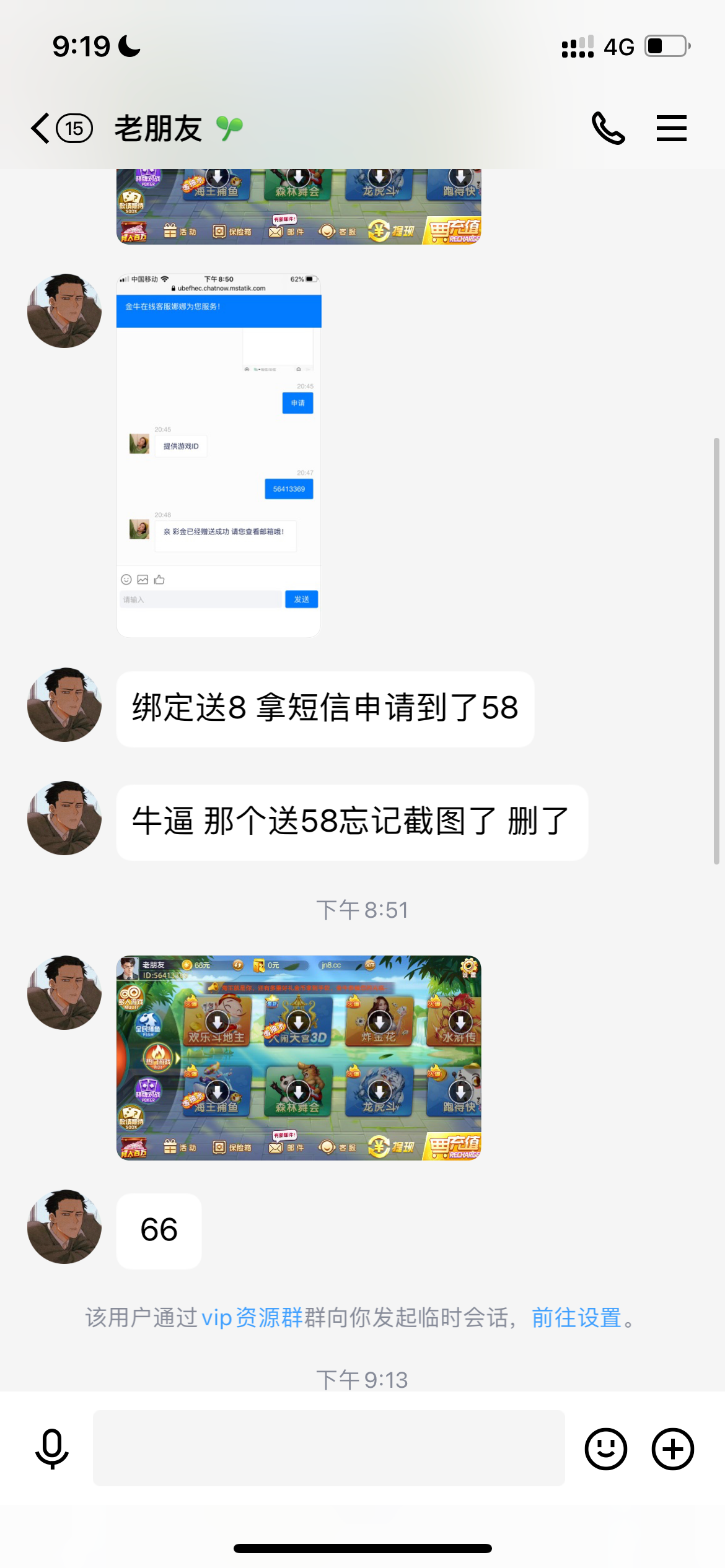Open the chat settings menu

671,129
